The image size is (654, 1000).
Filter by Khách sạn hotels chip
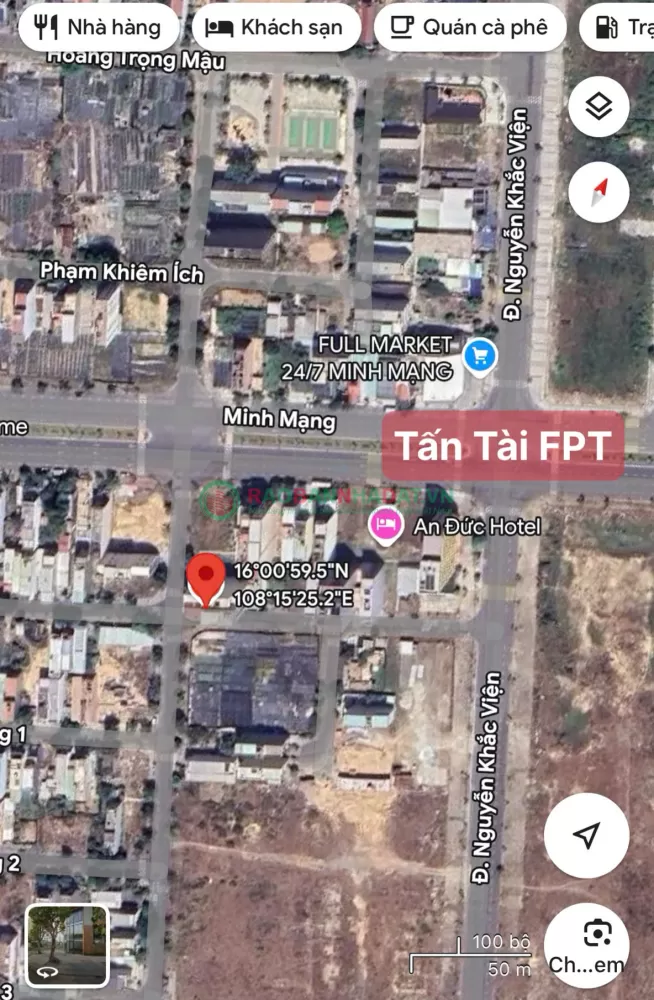(277, 28)
